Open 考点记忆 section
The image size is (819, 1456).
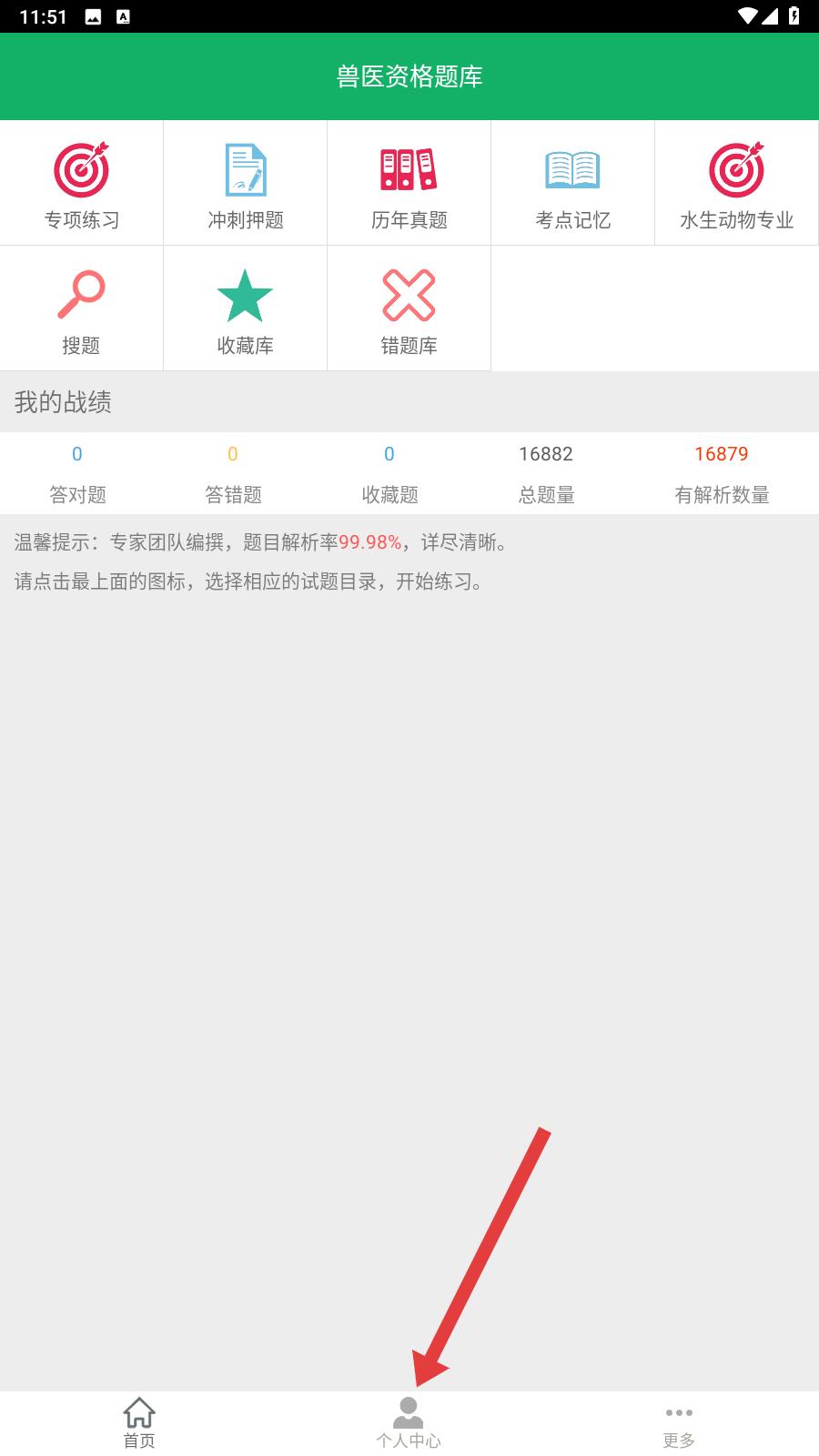point(573,183)
